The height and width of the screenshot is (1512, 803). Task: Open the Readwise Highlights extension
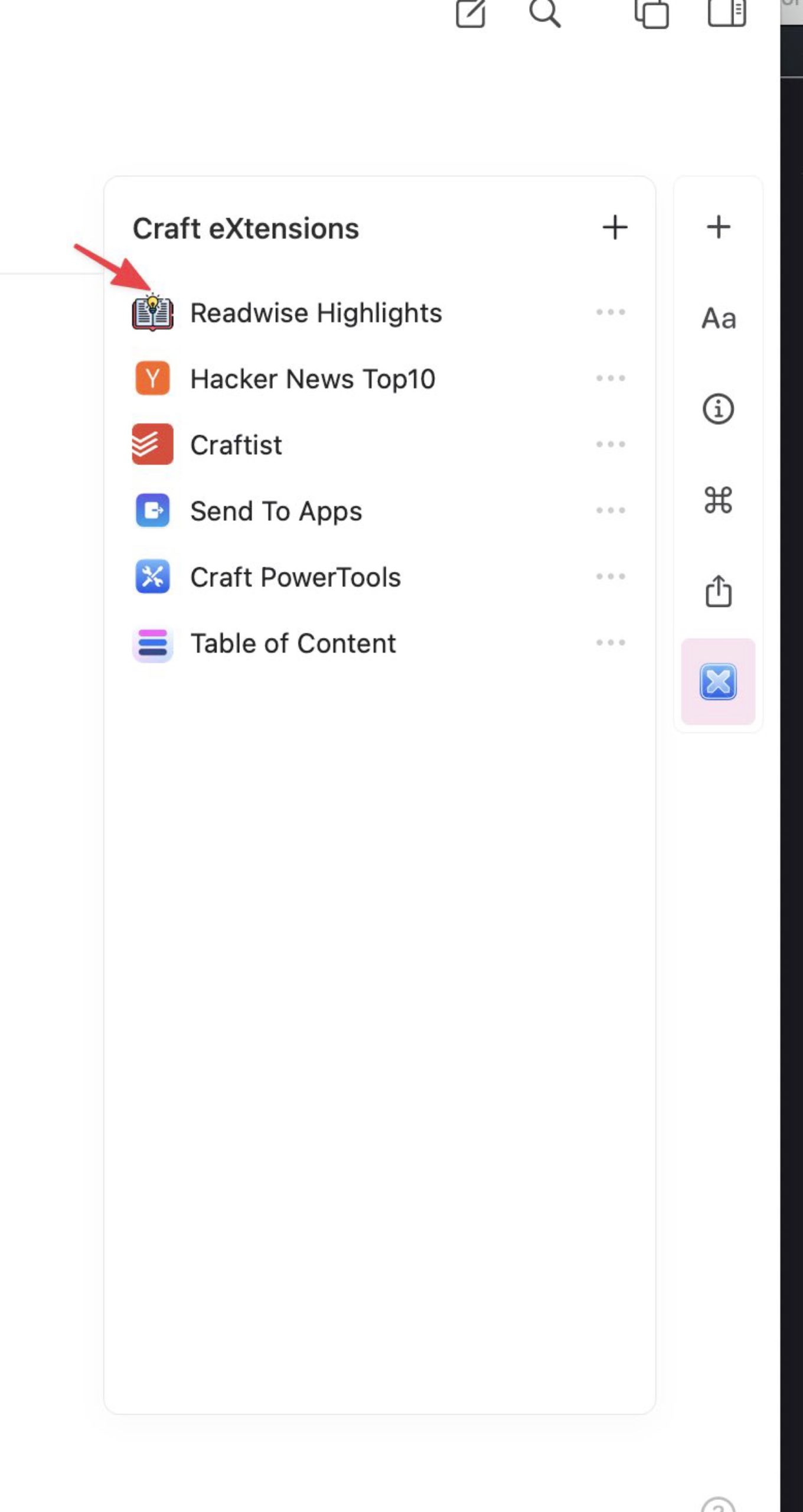coord(315,313)
